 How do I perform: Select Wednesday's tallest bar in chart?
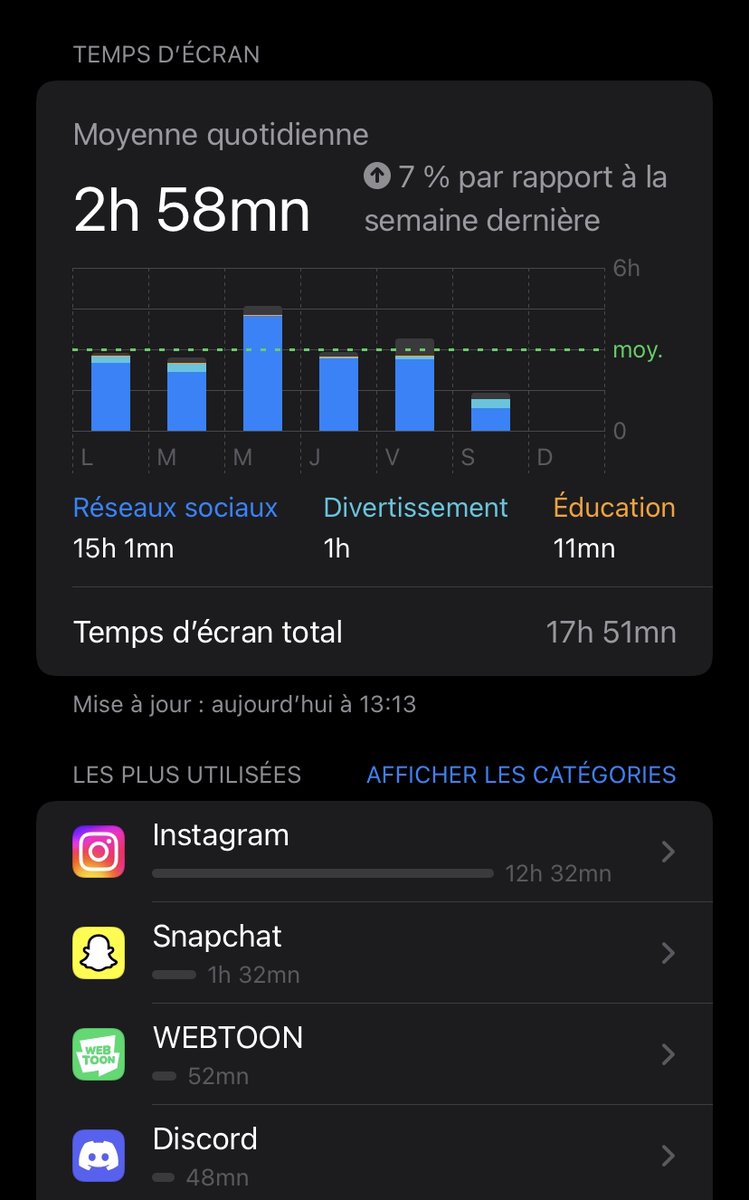(x=262, y=369)
